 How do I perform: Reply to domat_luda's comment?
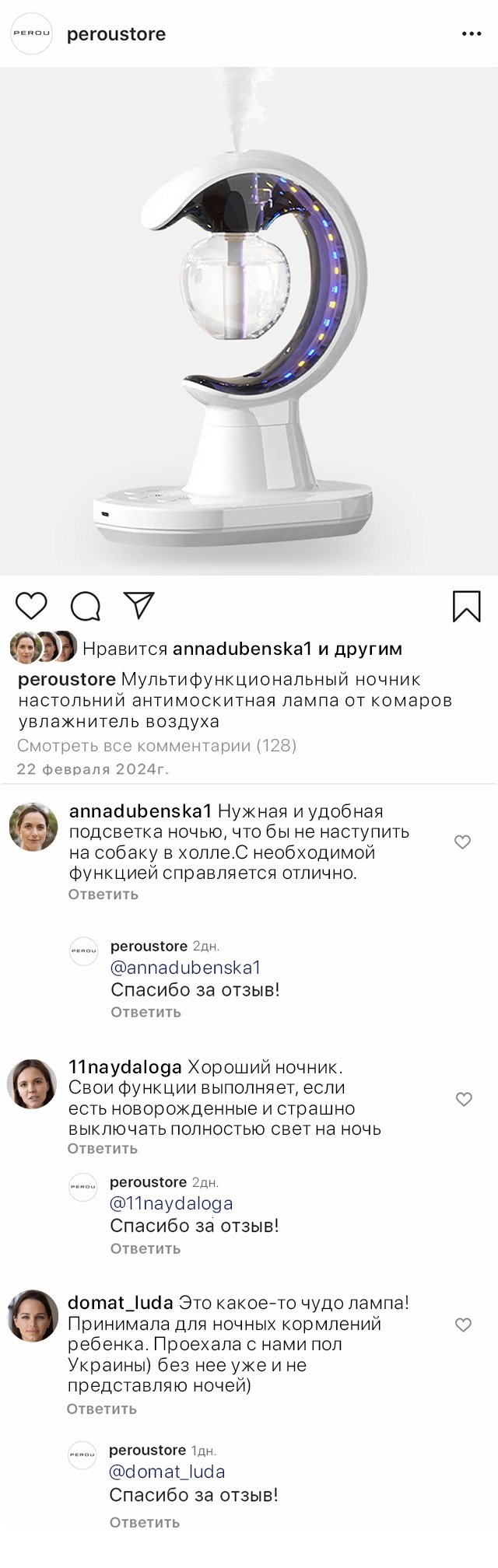[x=101, y=1409]
